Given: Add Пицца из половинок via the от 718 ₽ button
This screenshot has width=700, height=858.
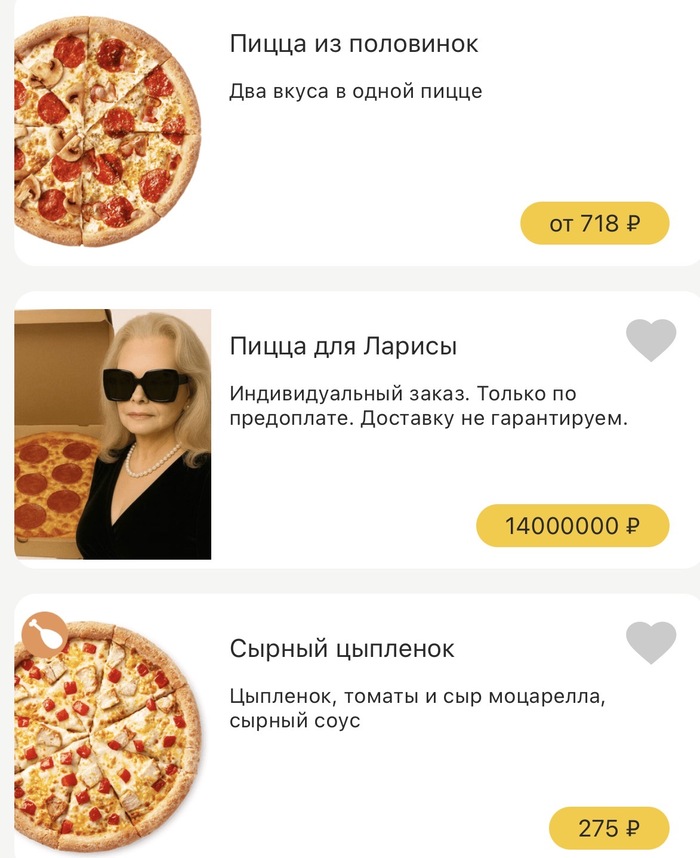Looking at the screenshot, I should click(594, 223).
